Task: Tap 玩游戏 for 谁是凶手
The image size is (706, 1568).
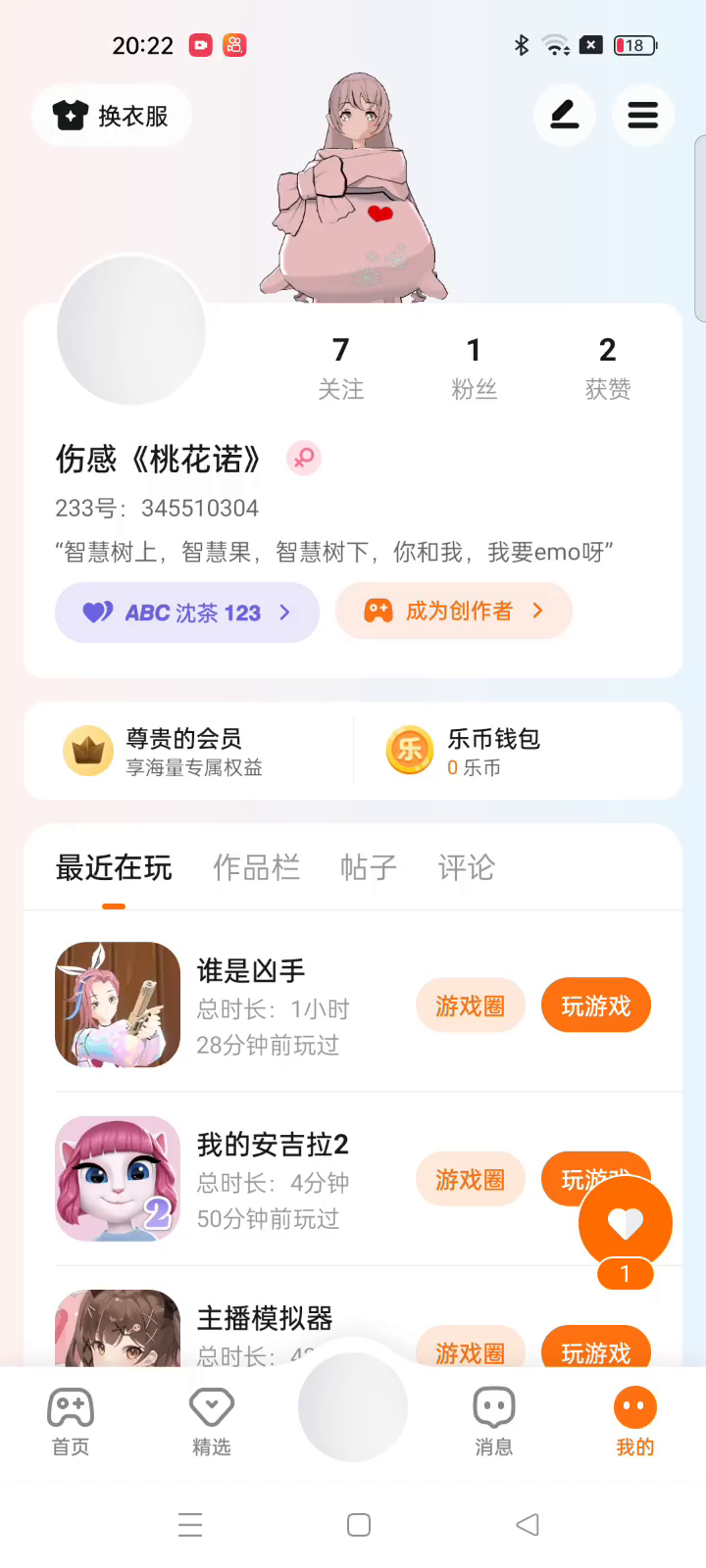Action: tap(595, 1005)
